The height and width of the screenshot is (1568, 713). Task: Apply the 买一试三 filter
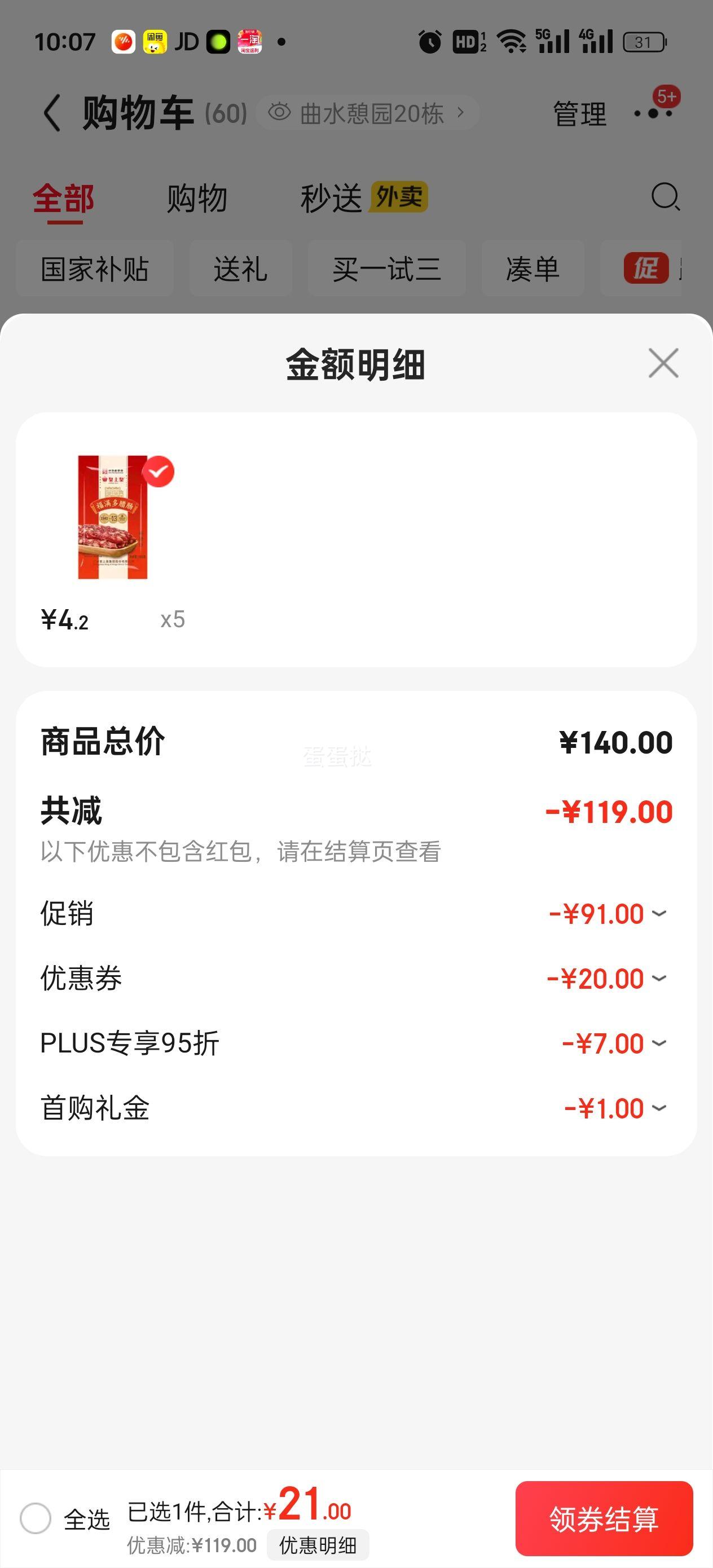point(386,268)
